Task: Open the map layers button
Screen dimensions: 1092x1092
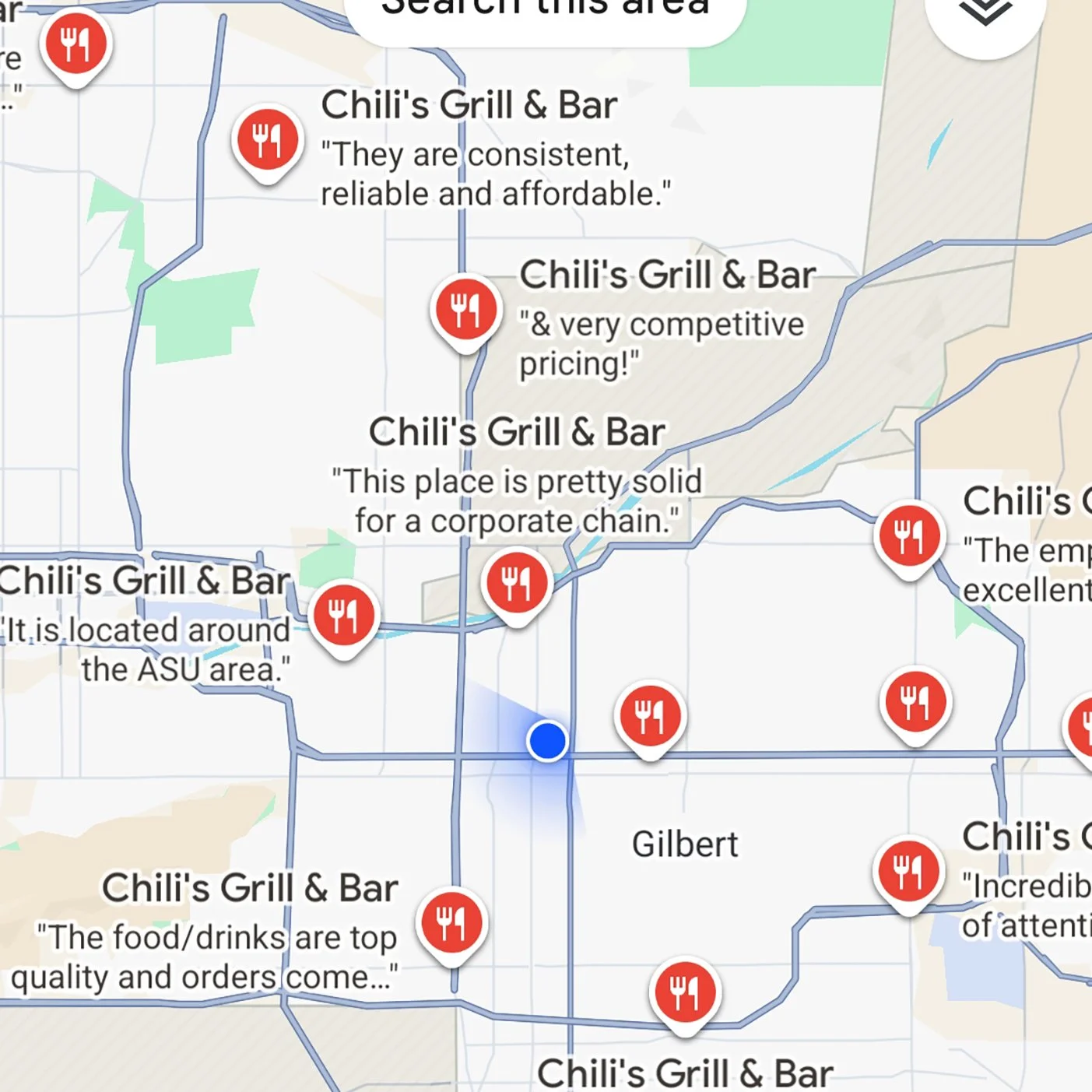Action: coord(985,16)
